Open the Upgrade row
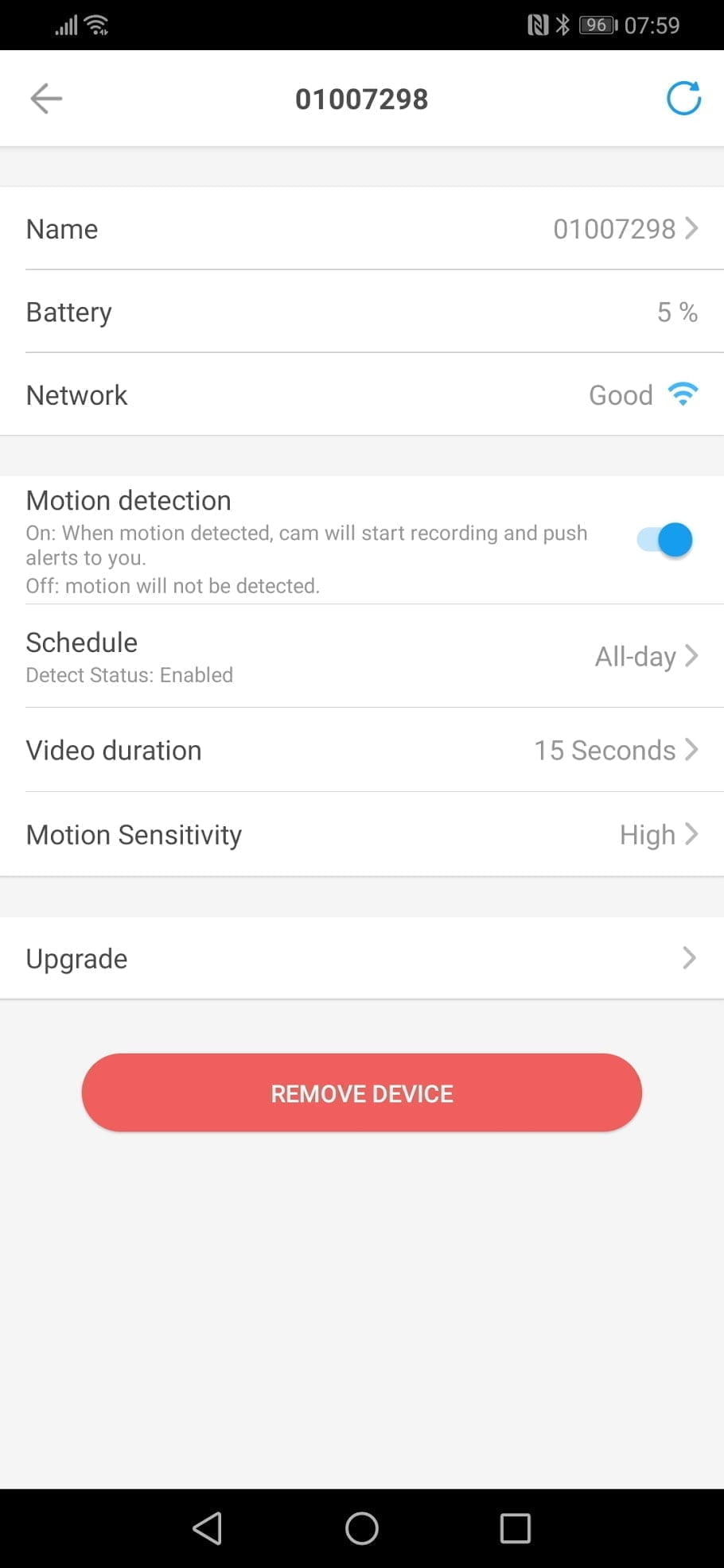This screenshot has width=724, height=1568. (x=362, y=958)
